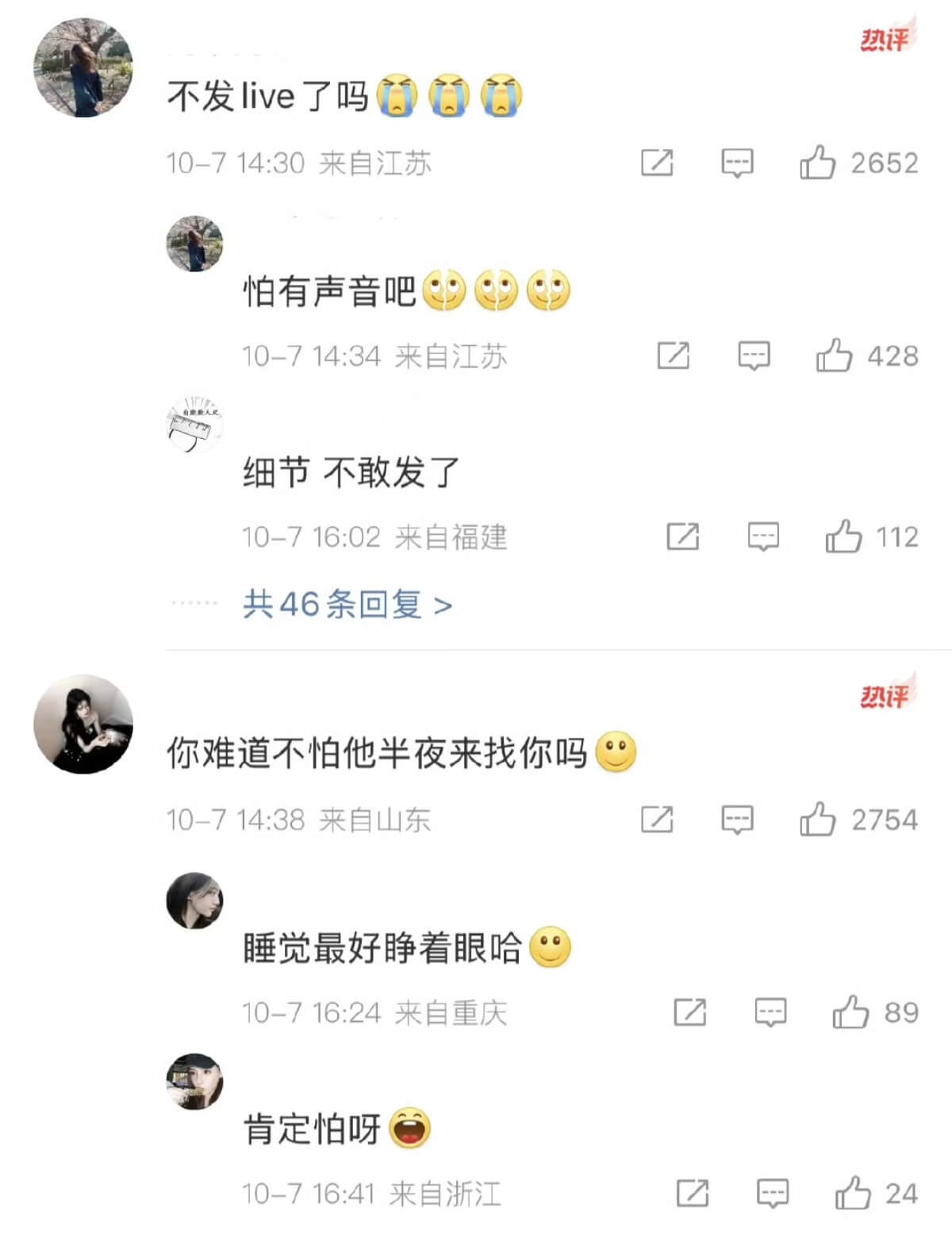Like the comment 不发live了吗

(817, 163)
